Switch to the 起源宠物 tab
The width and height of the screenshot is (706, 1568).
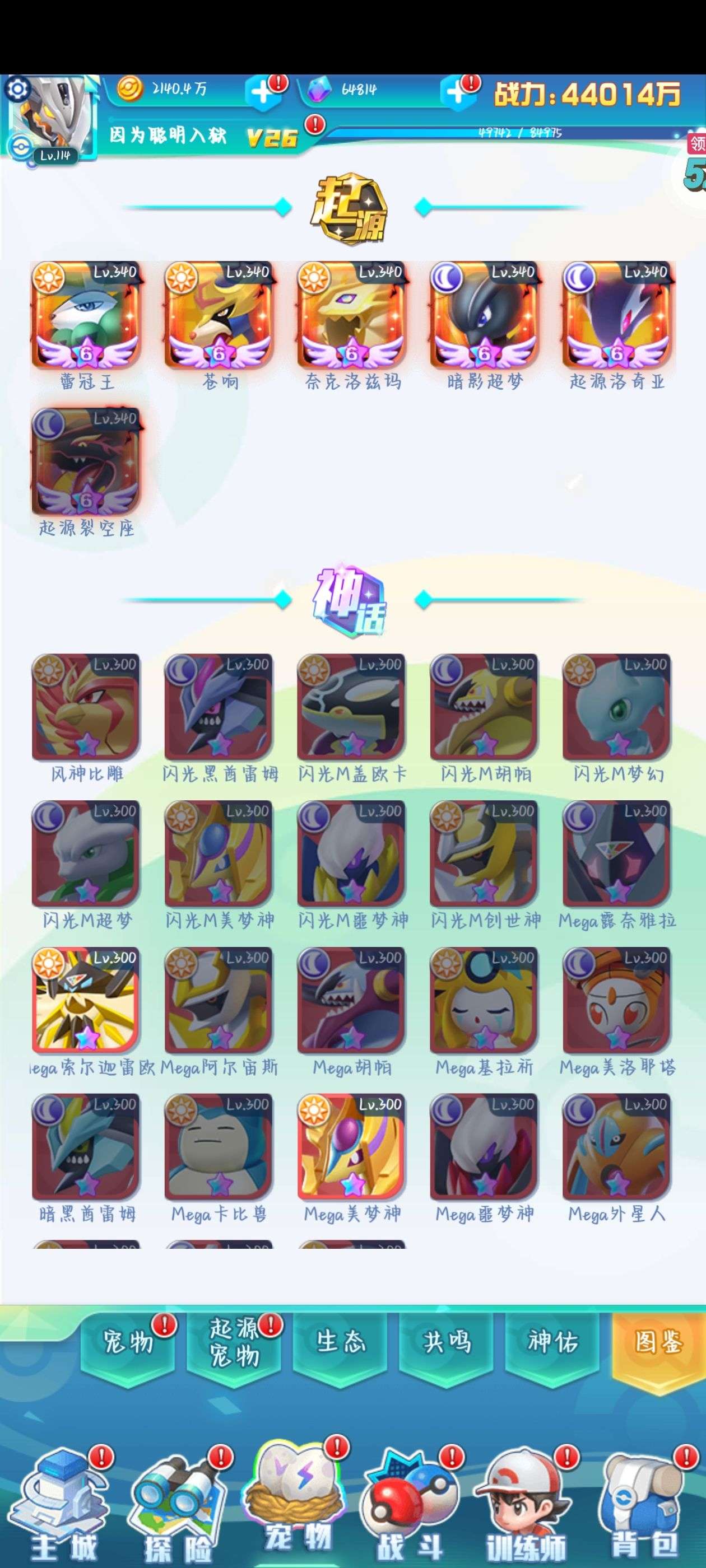click(x=234, y=1342)
